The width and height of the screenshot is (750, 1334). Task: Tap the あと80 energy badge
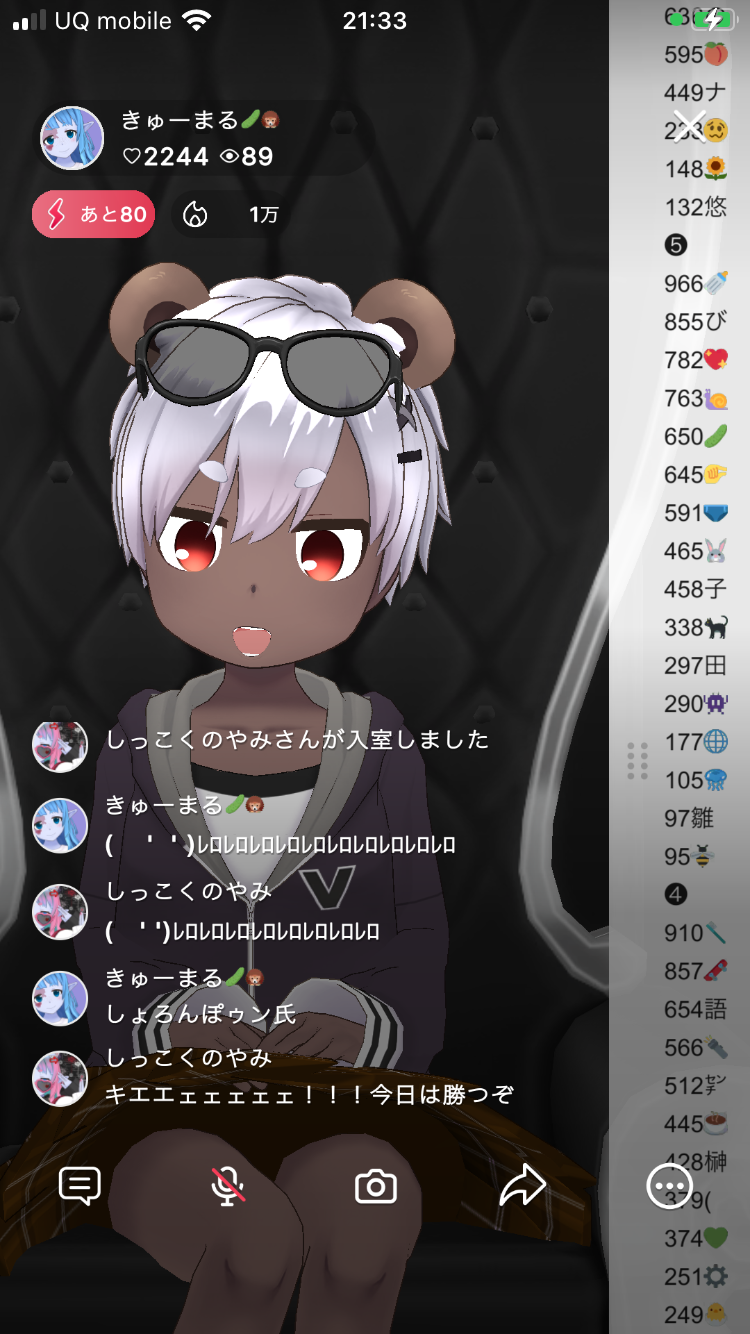pos(94,214)
